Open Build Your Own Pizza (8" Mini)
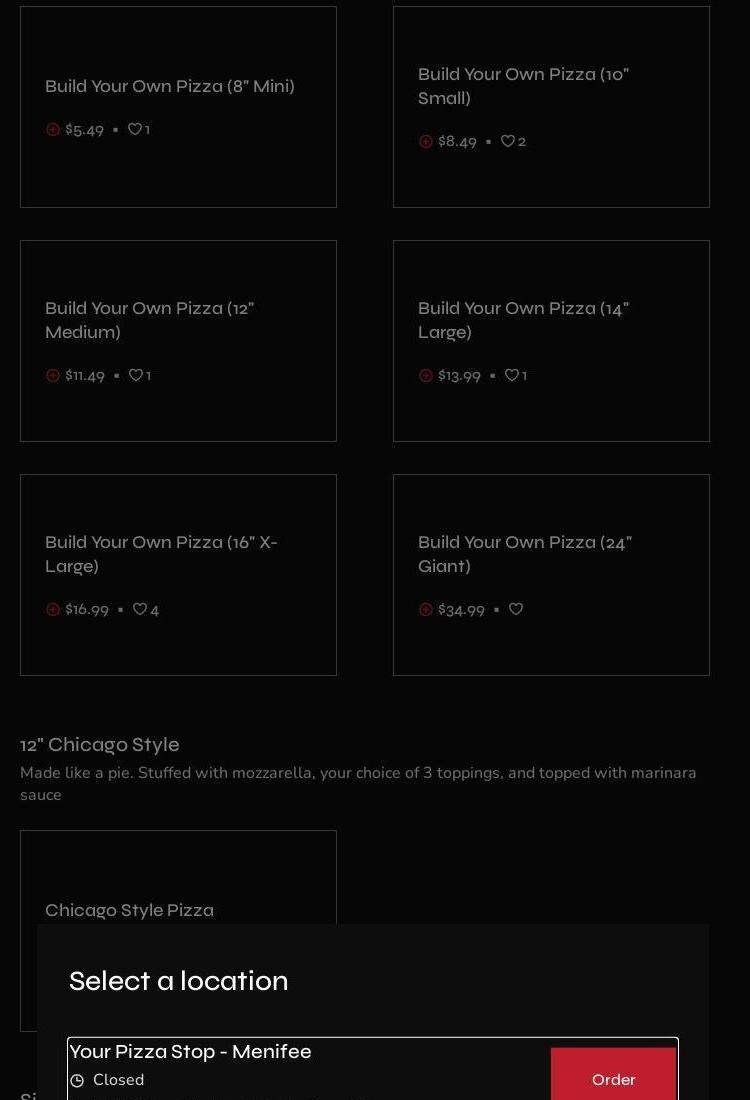 click(x=170, y=86)
